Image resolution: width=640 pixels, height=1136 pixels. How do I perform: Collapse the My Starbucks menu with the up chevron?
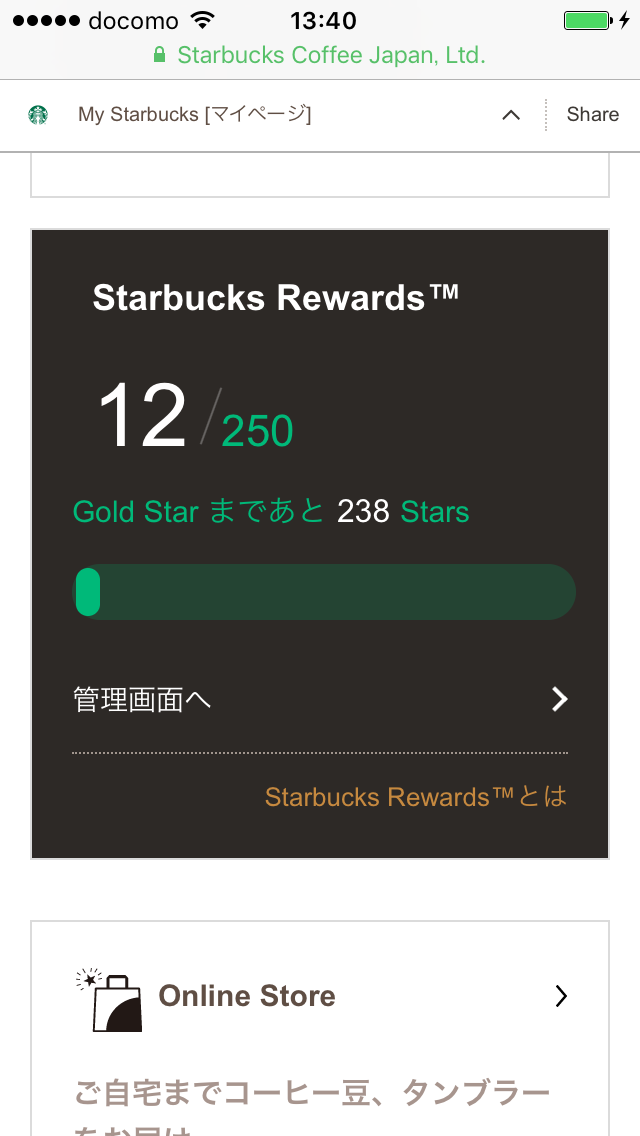[x=511, y=114]
